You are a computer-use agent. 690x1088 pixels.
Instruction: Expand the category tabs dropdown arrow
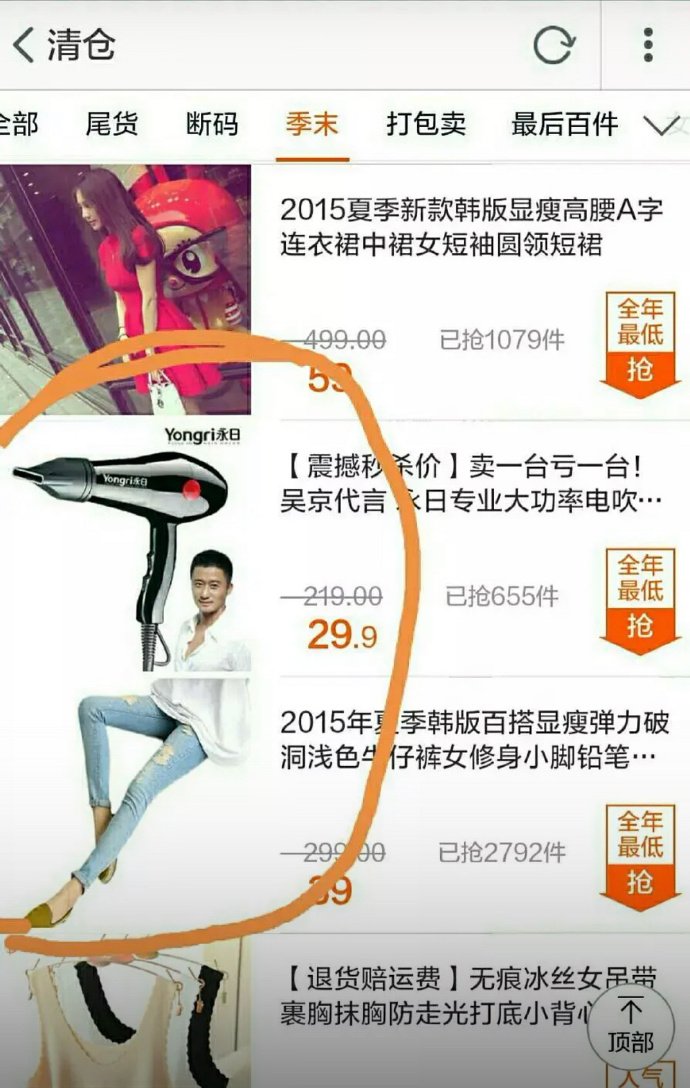click(x=661, y=125)
